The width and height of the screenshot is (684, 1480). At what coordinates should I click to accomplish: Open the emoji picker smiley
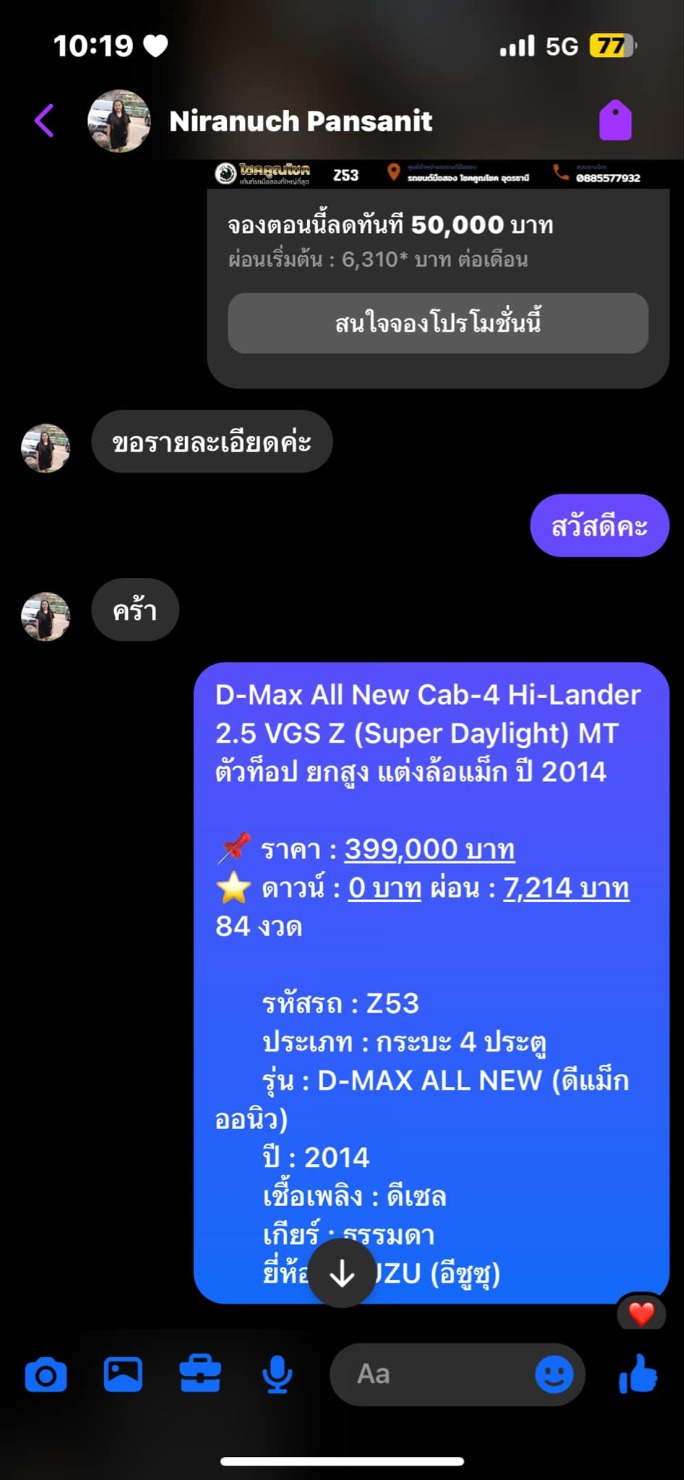554,1375
